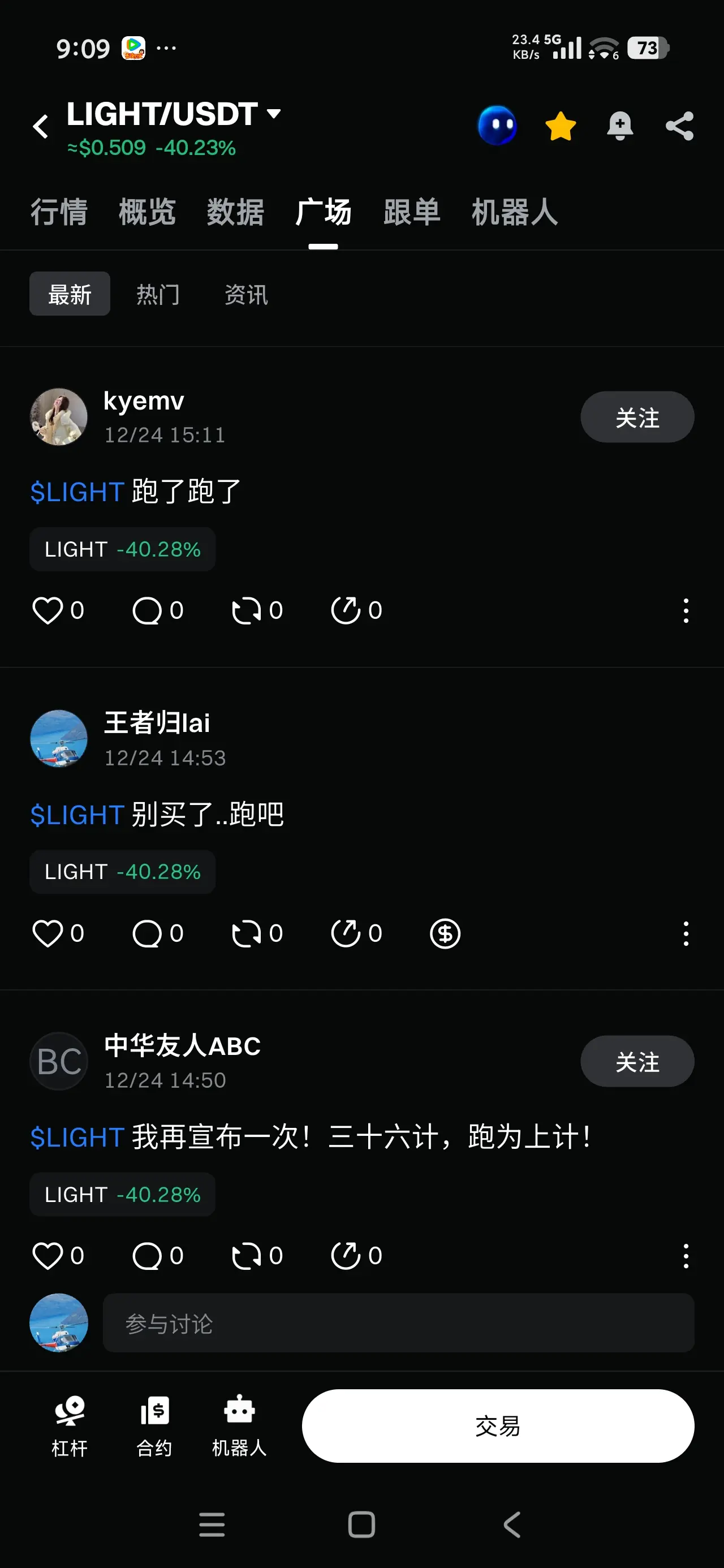Screen dimensions: 724x1568
Task: Share the LIGHT/USDT page
Action: [x=679, y=127]
